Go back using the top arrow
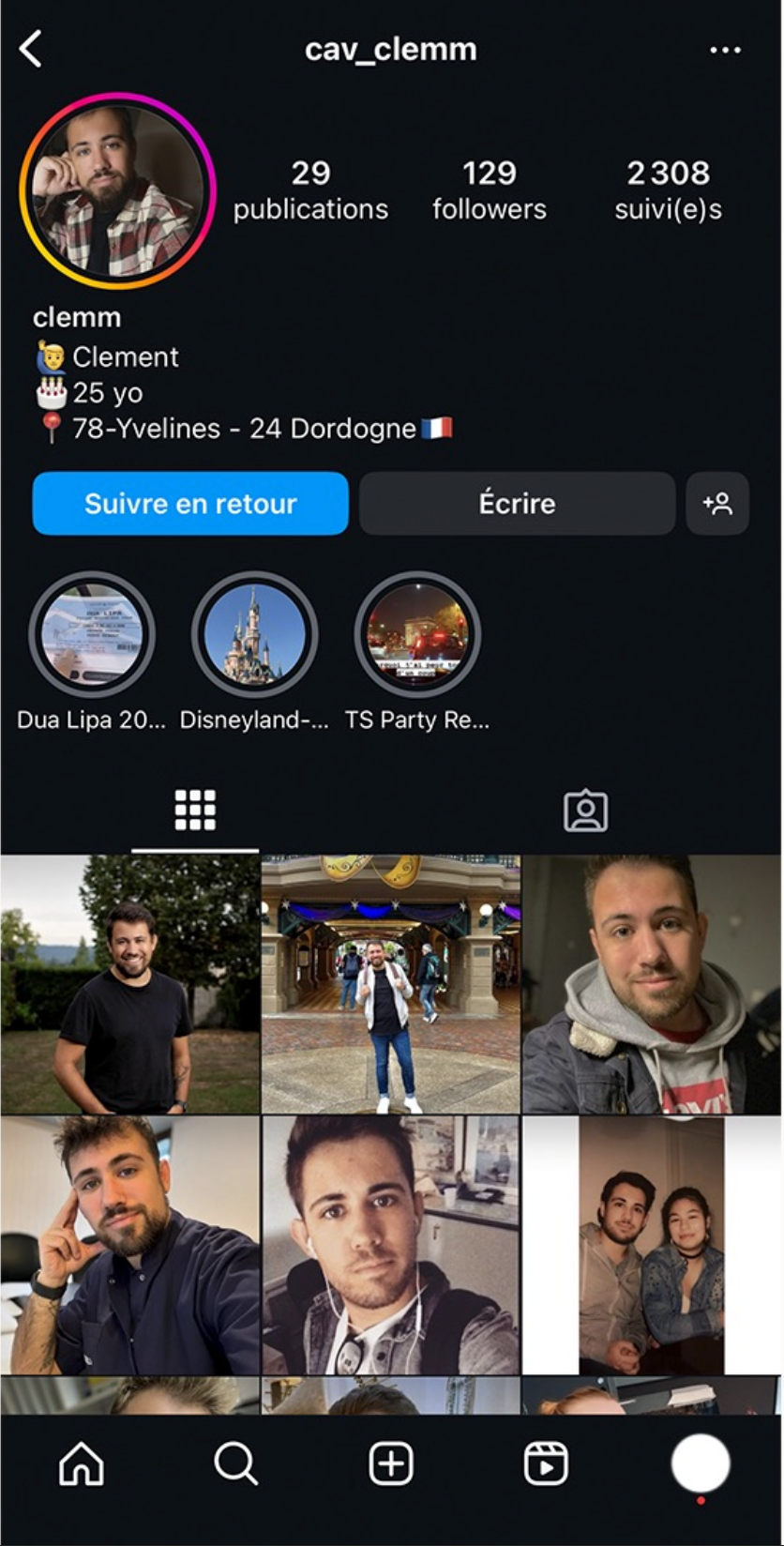784x1546 pixels. [31, 49]
